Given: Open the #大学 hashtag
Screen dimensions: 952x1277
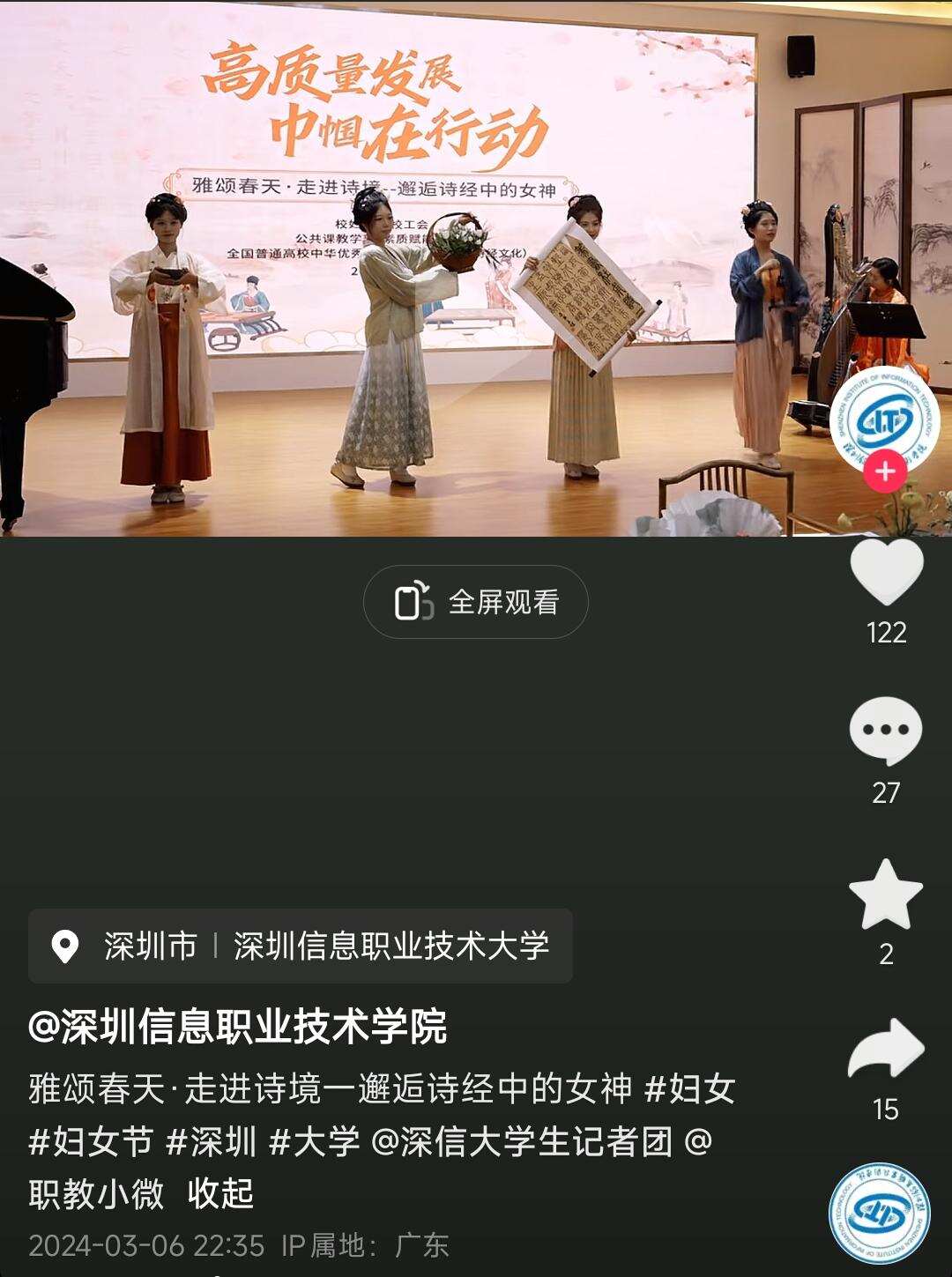Looking at the screenshot, I should point(315,1141).
